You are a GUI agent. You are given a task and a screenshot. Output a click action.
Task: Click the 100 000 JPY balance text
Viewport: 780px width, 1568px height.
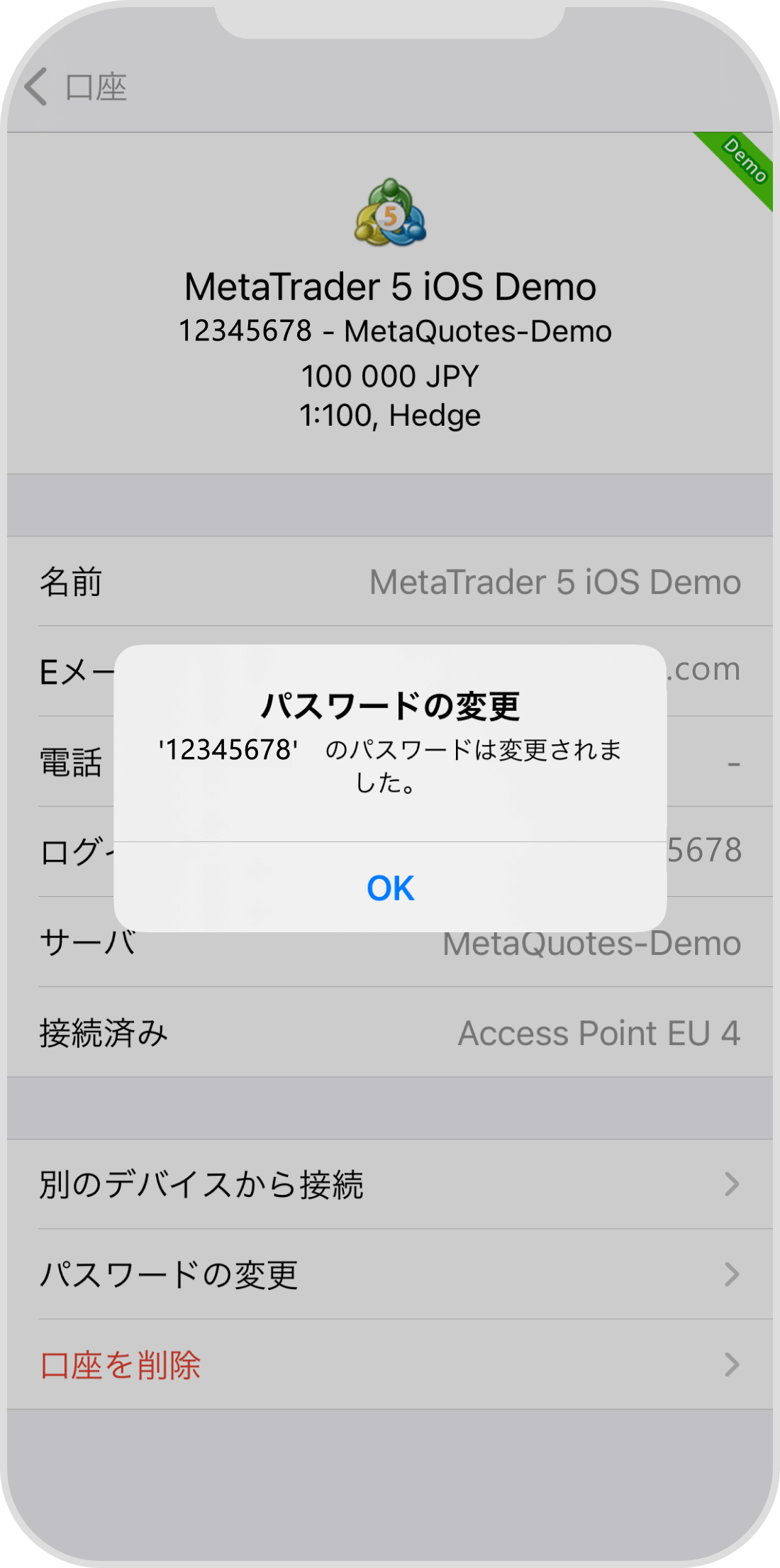pyautogui.click(x=390, y=375)
